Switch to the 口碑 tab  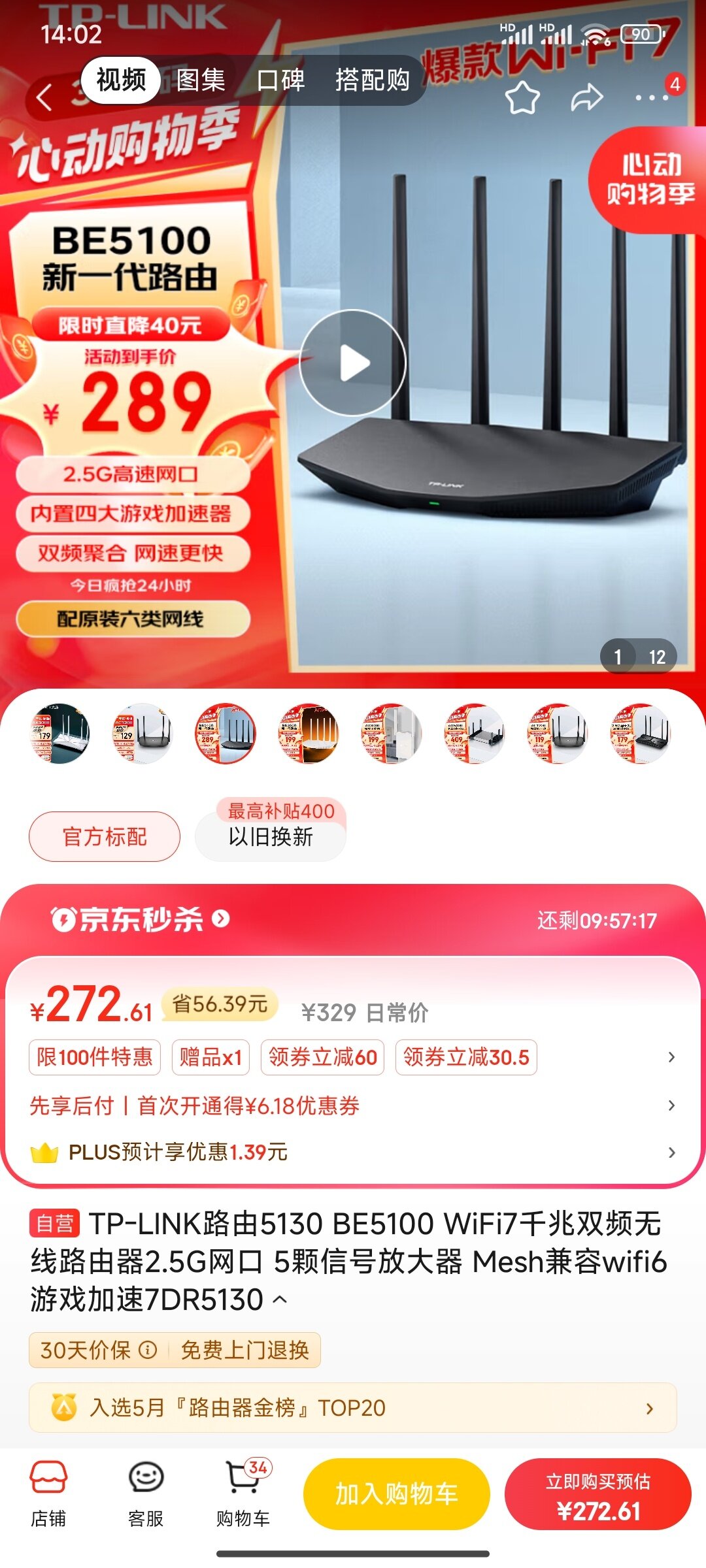point(280,80)
